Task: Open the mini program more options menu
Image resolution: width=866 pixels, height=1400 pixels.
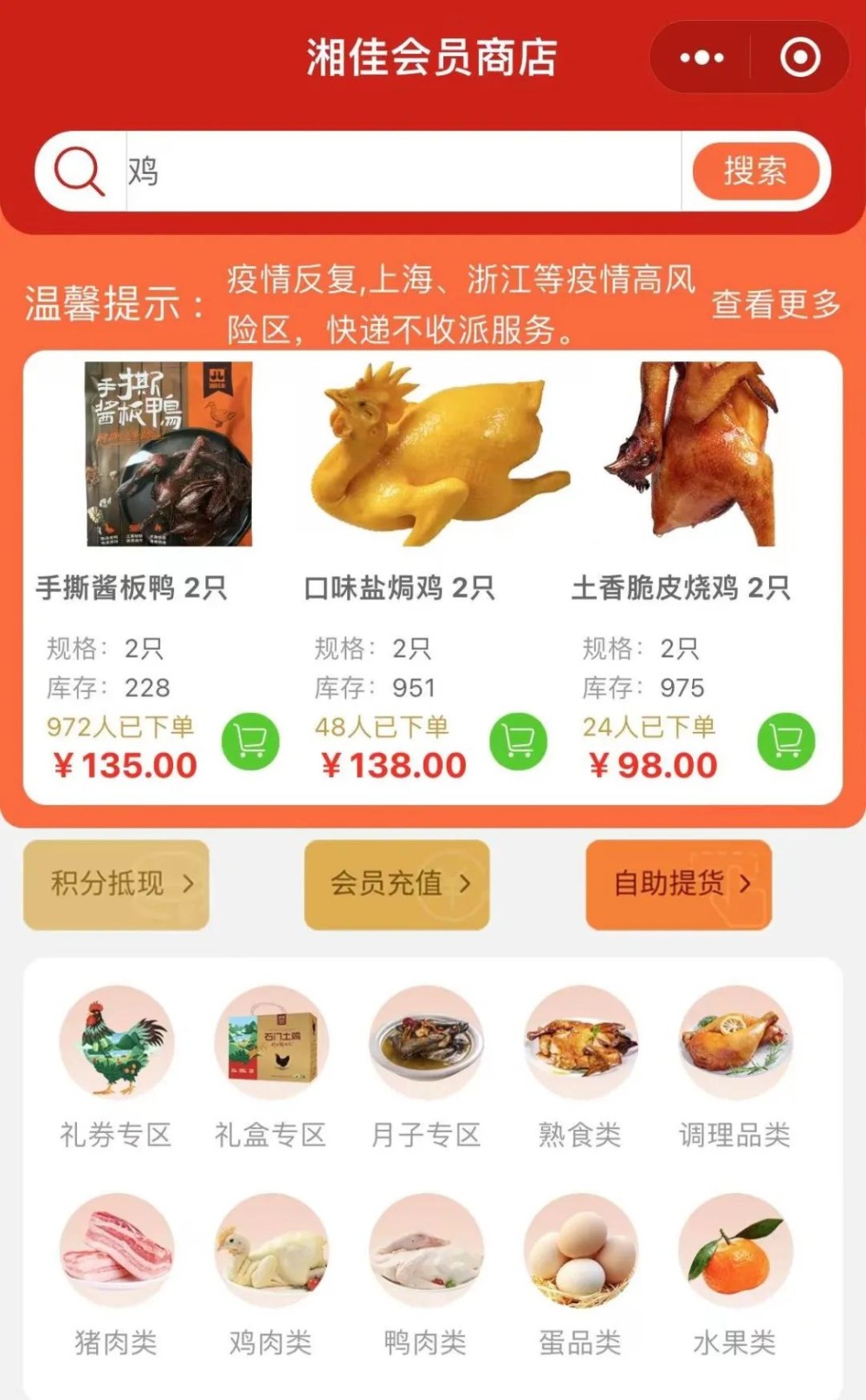Action: point(701,58)
